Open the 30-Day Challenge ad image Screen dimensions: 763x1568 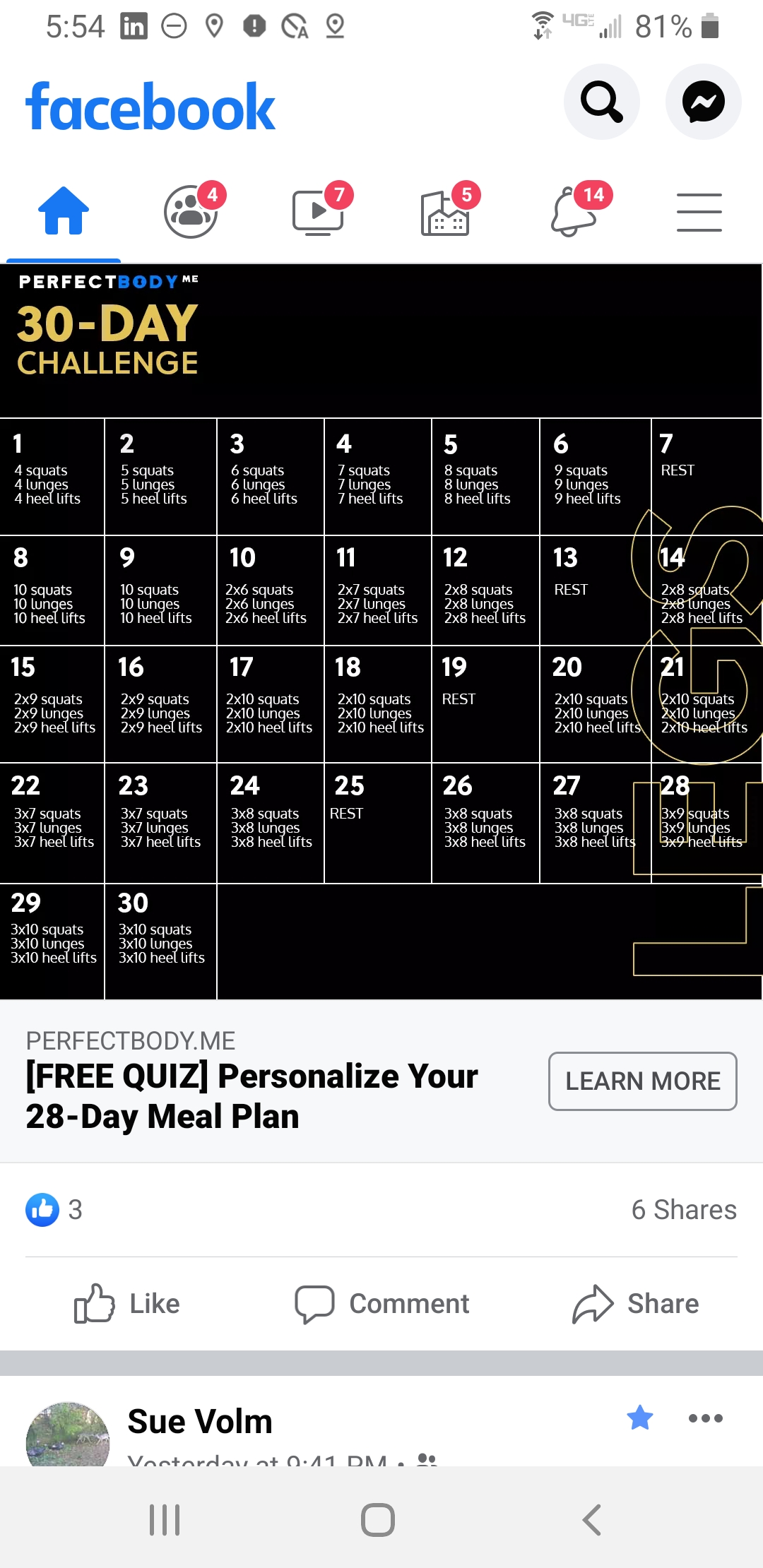coord(381,632)
